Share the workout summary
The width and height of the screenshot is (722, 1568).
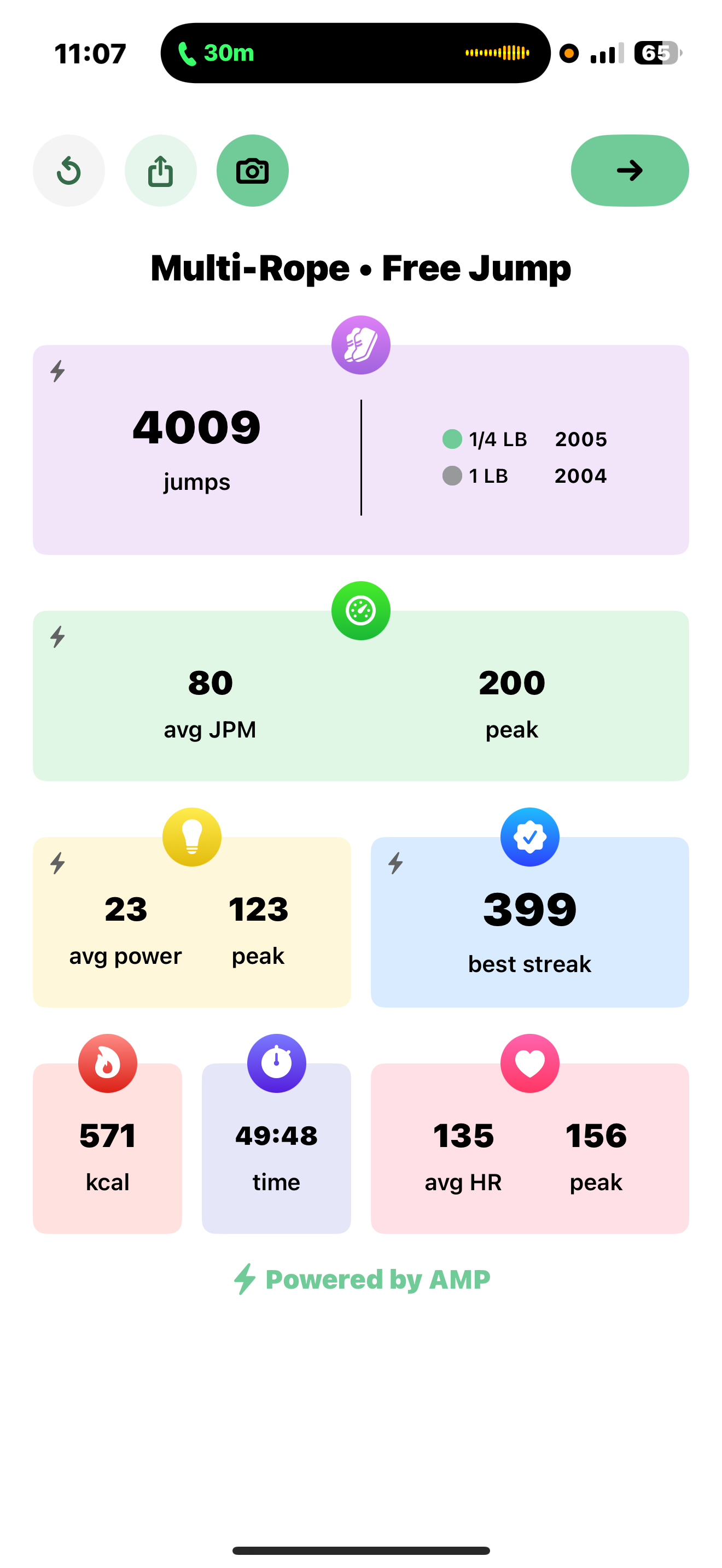161,171
